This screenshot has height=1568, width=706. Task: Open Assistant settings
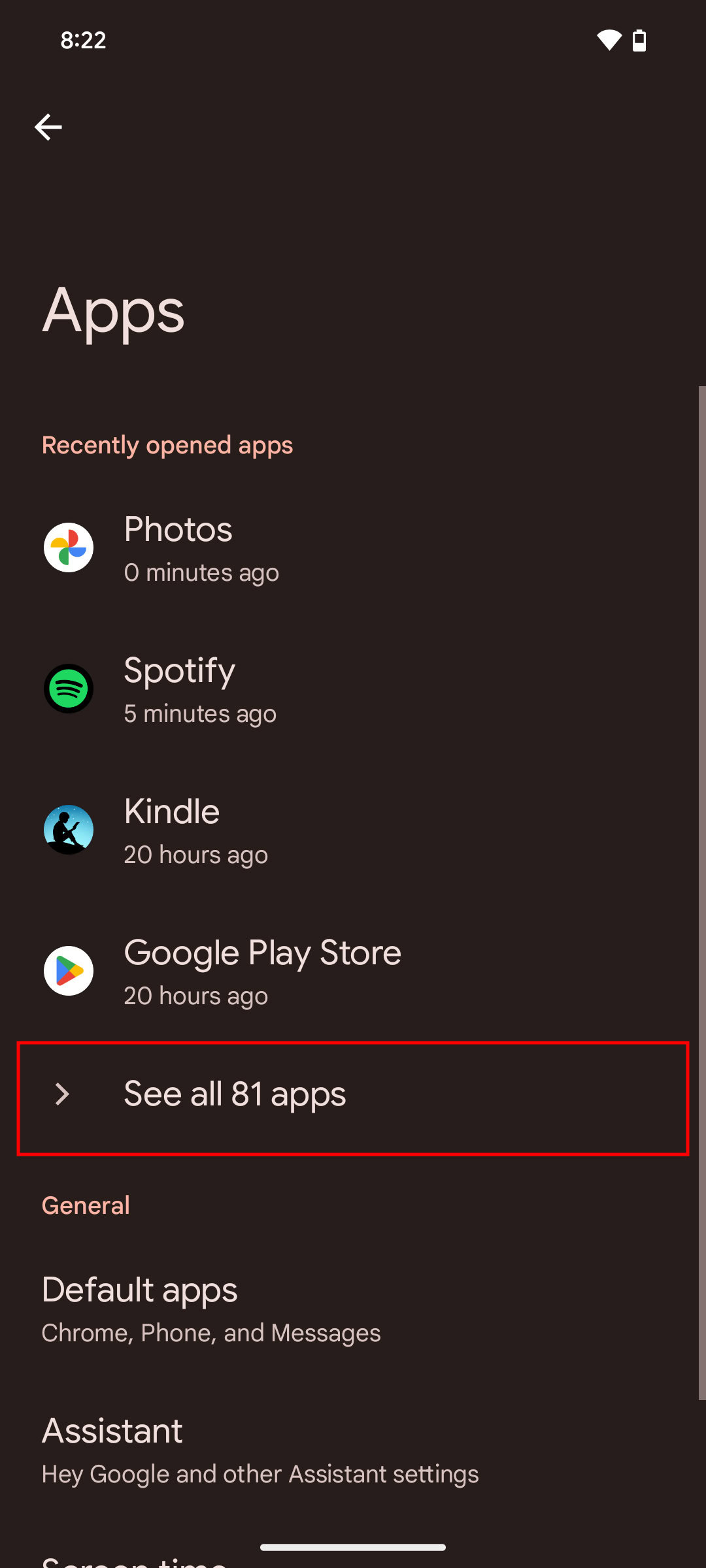click(353, 1450)
